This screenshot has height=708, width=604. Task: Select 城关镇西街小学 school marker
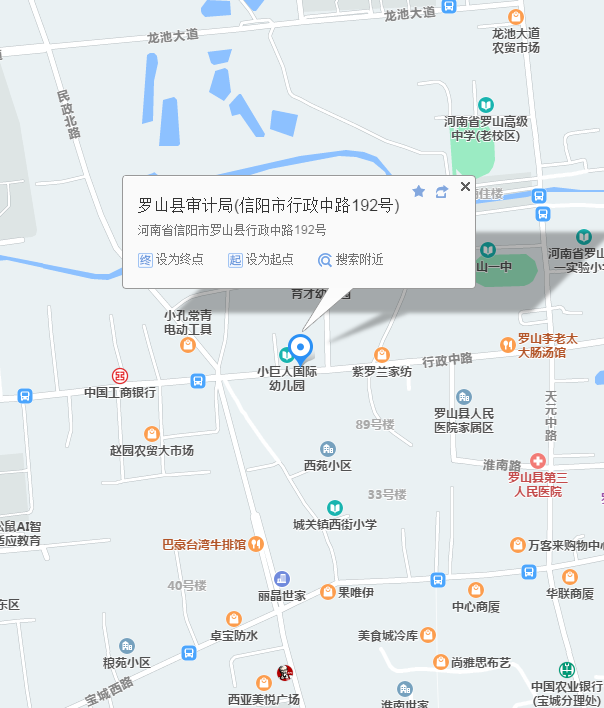334,507
